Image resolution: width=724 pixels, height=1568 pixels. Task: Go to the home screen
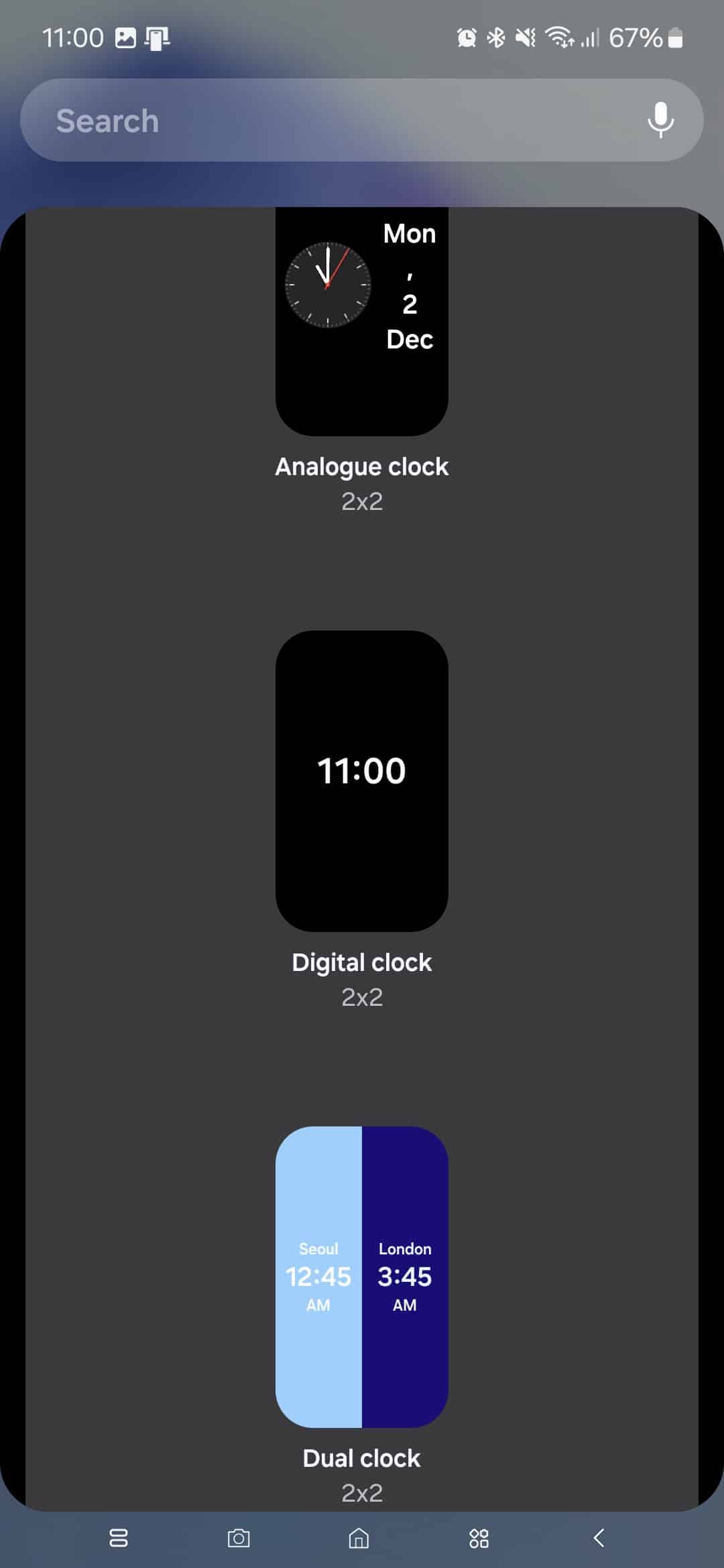[359, 1538]
